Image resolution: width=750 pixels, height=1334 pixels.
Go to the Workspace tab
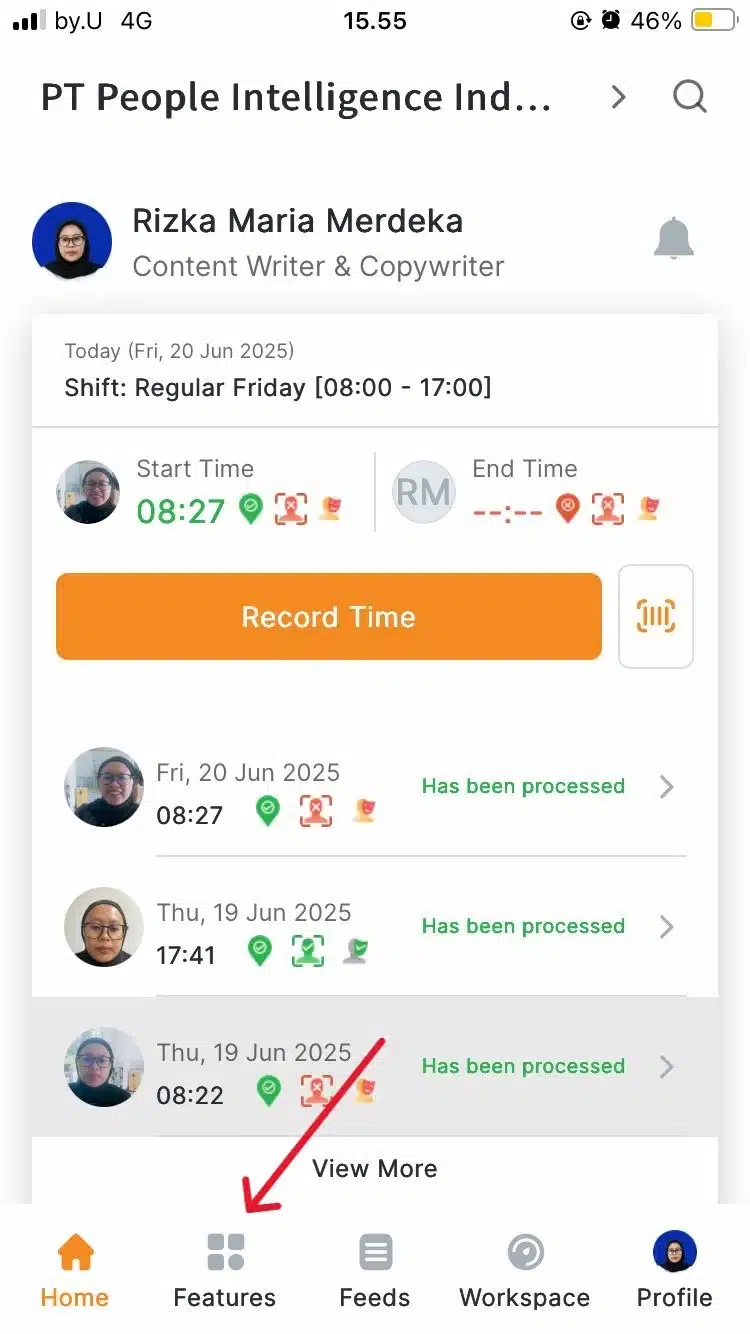(524, 1270)
